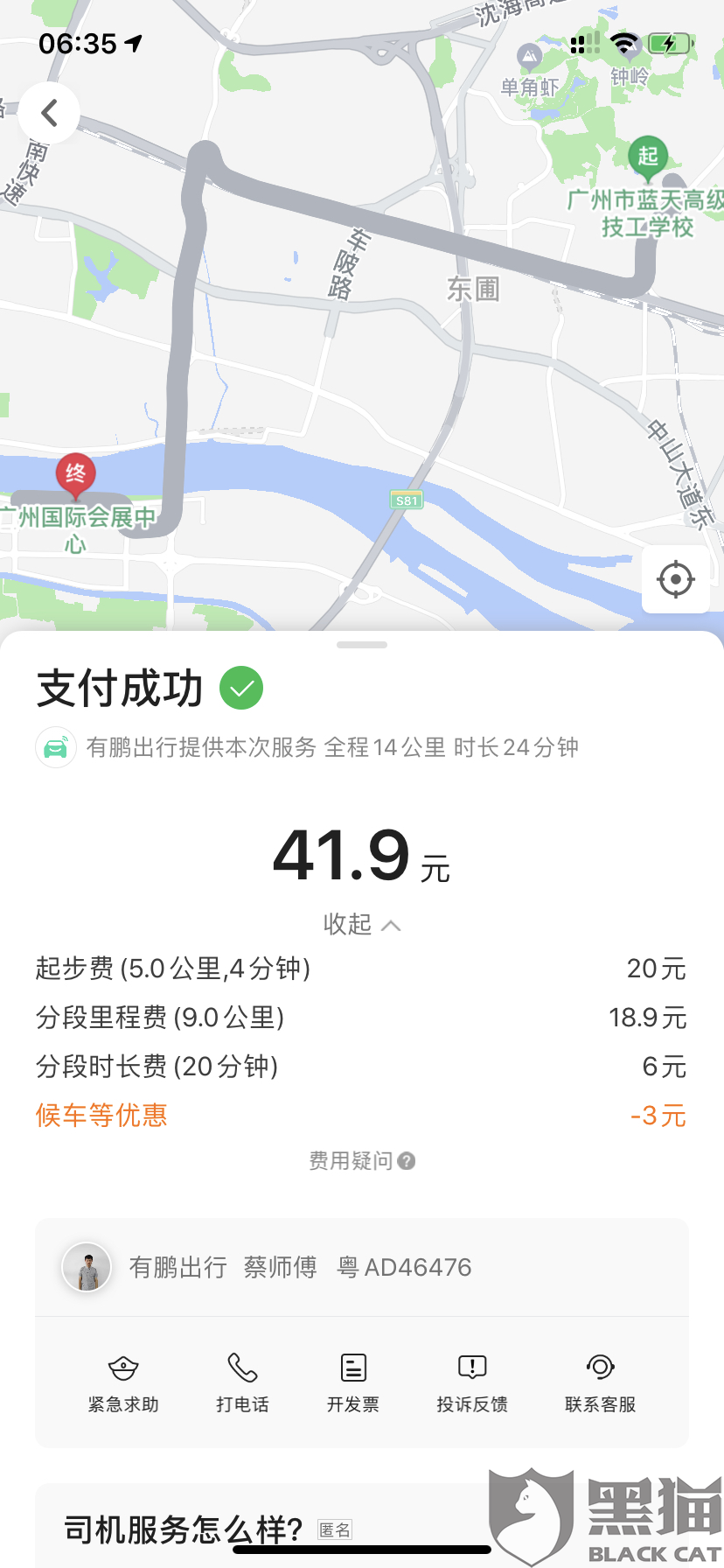The image size is (724, 1568).
Task: Call the driver via 打电话
Action: [242, 1382]
